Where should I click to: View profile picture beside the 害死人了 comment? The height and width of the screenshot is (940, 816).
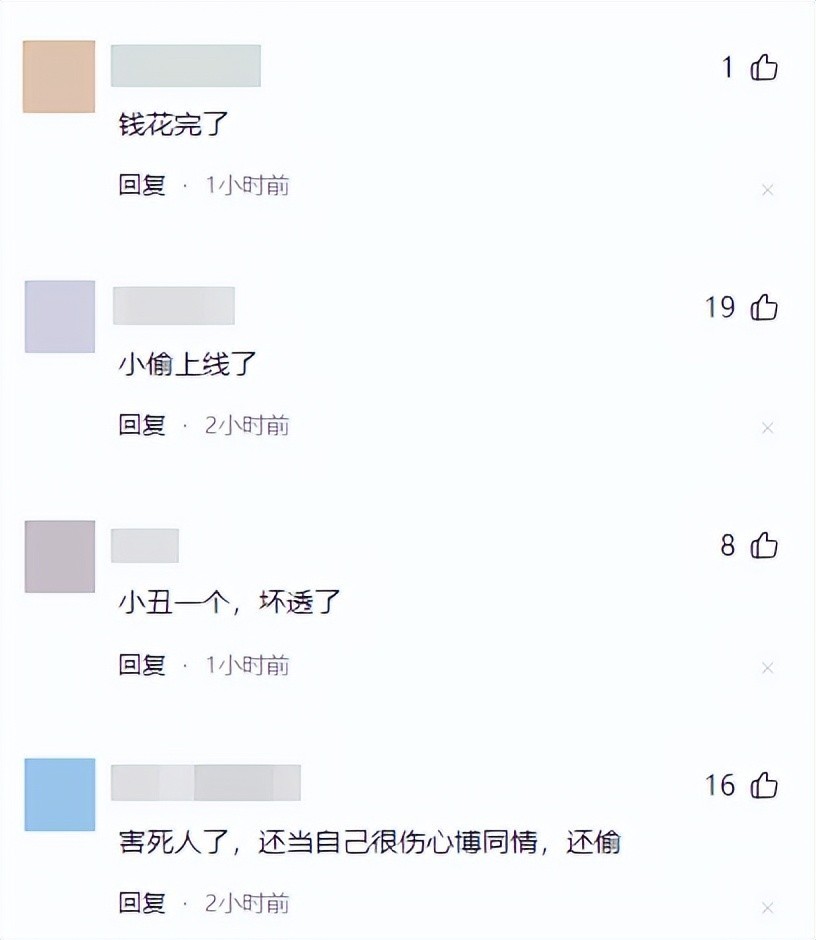pyautogui.click(x=59, y=795)
